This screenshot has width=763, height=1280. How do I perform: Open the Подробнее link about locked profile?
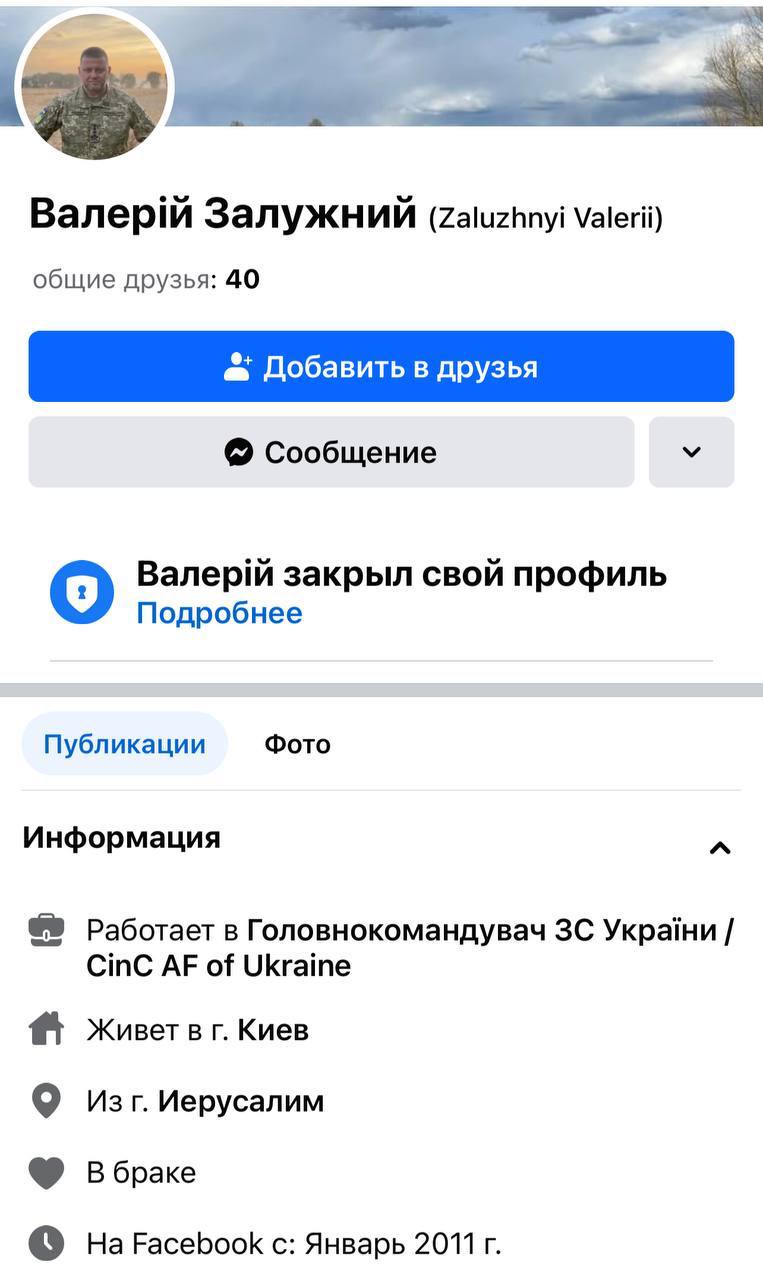[x=219, y=612]
